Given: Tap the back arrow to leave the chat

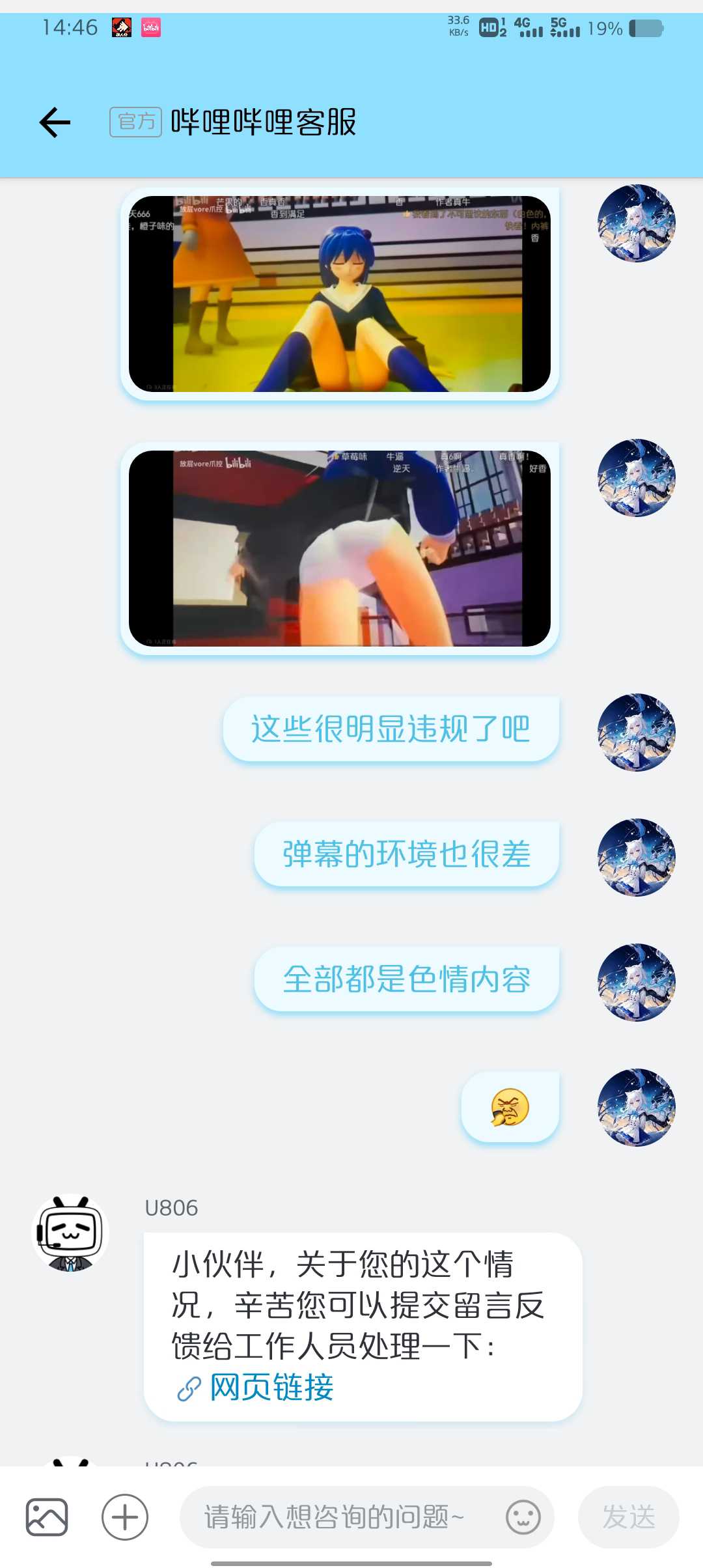Looking at the screenshot, I should (55, 122).
